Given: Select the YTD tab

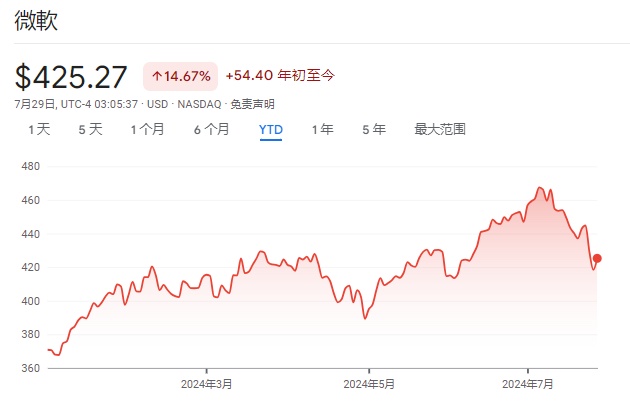Looking at the screenshot, I should pyautogui.click(x=270, y=130).
